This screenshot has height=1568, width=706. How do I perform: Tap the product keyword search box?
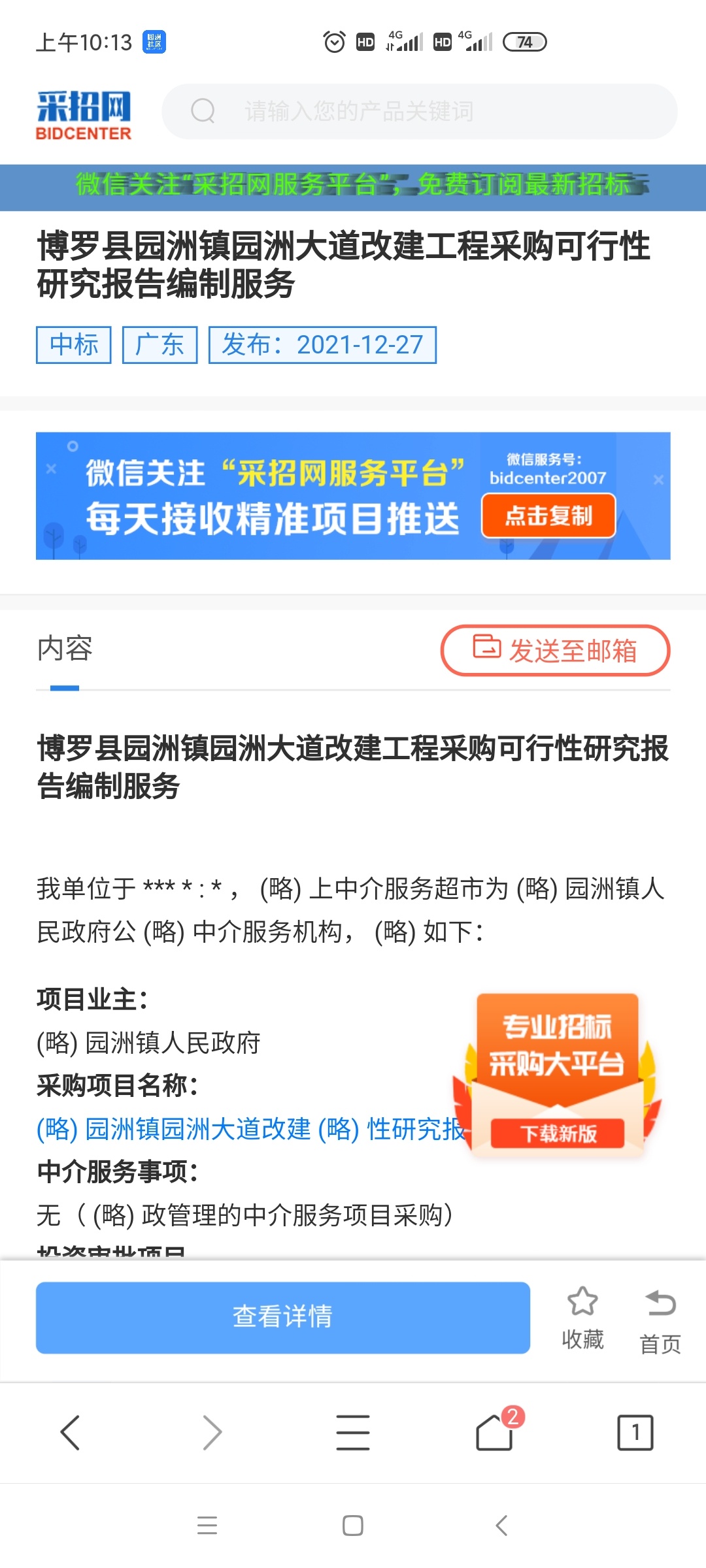pyautogui.click(x=418, y=111)
